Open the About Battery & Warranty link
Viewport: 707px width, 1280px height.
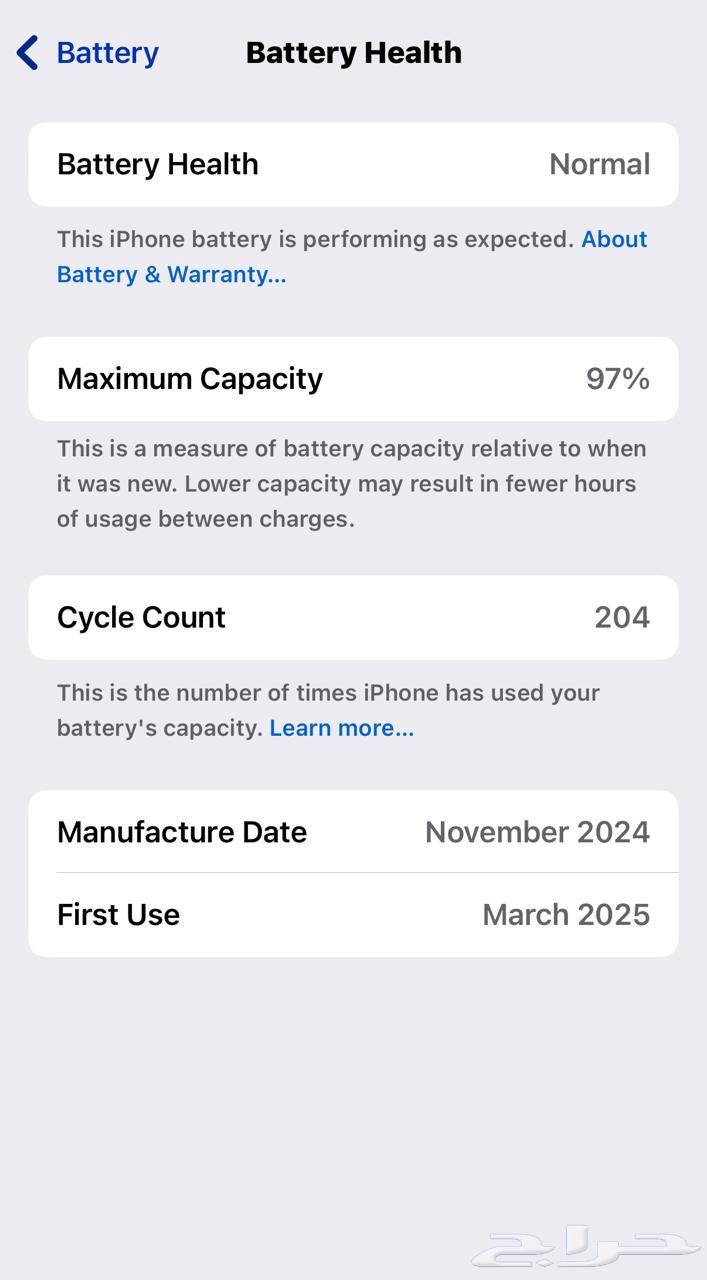click(171, 274)
